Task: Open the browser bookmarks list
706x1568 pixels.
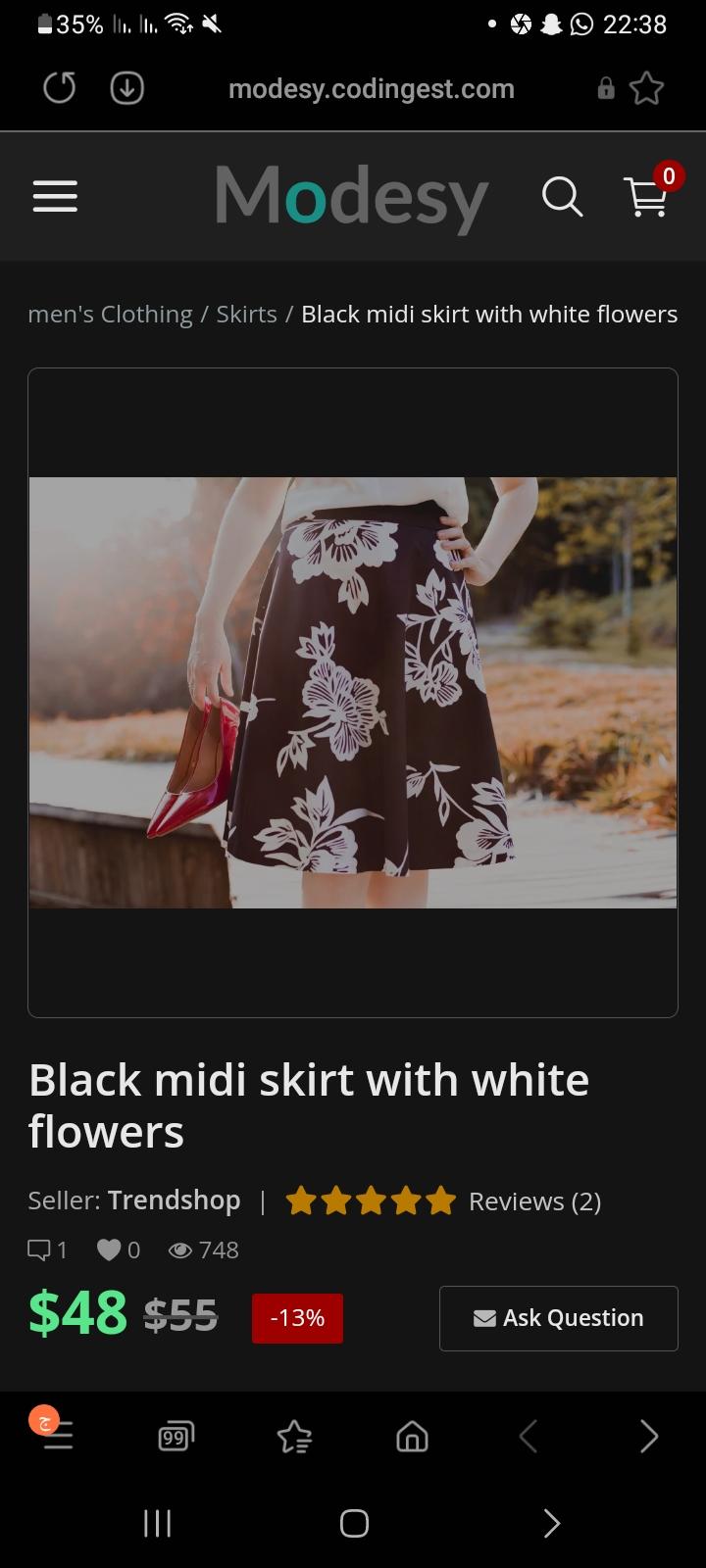Action: click(294, 1437)
